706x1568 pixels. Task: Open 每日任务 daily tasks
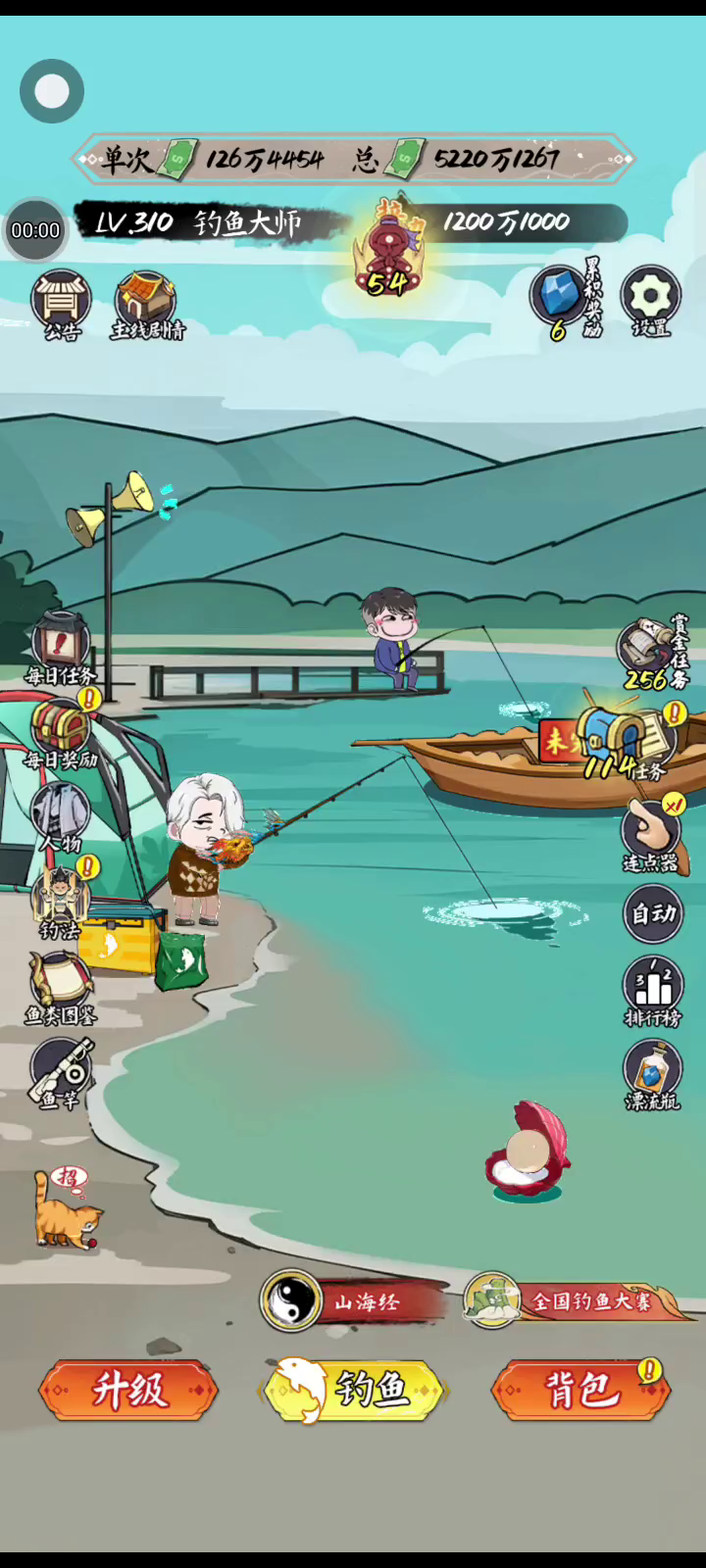coord(61,646)
